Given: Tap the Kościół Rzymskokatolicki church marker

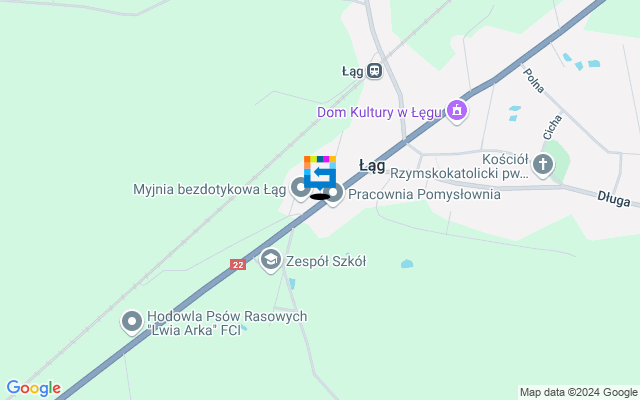Looking at the screenshot, I should click(543, 164).
